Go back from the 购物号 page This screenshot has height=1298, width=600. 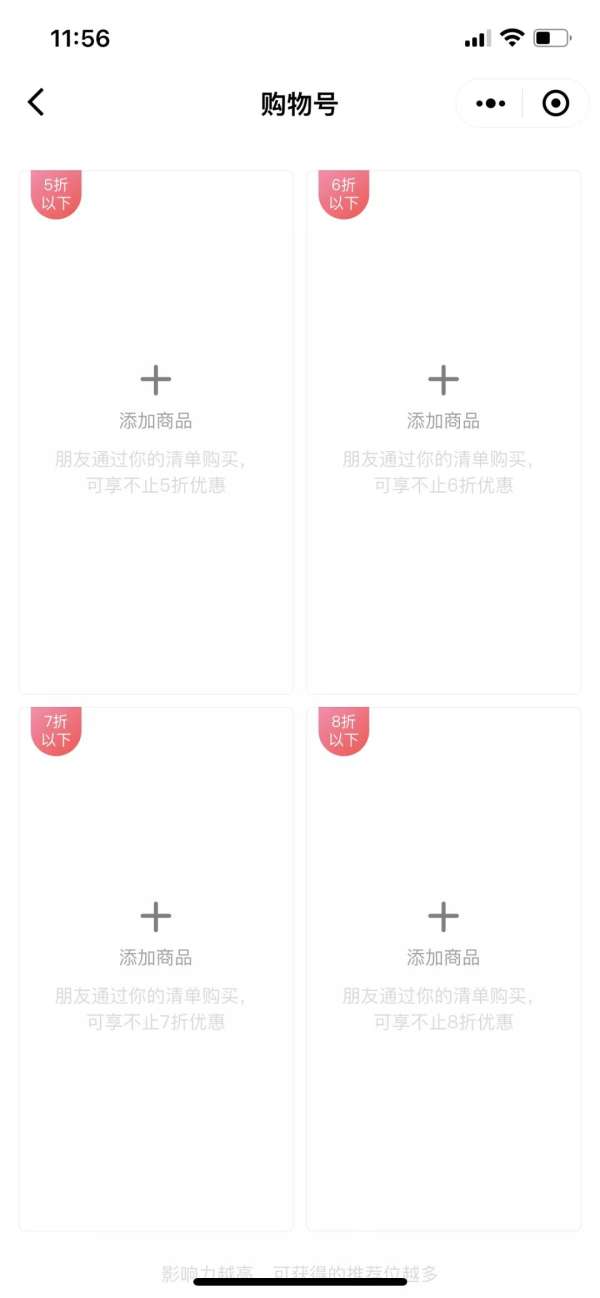tap(36, 102)
